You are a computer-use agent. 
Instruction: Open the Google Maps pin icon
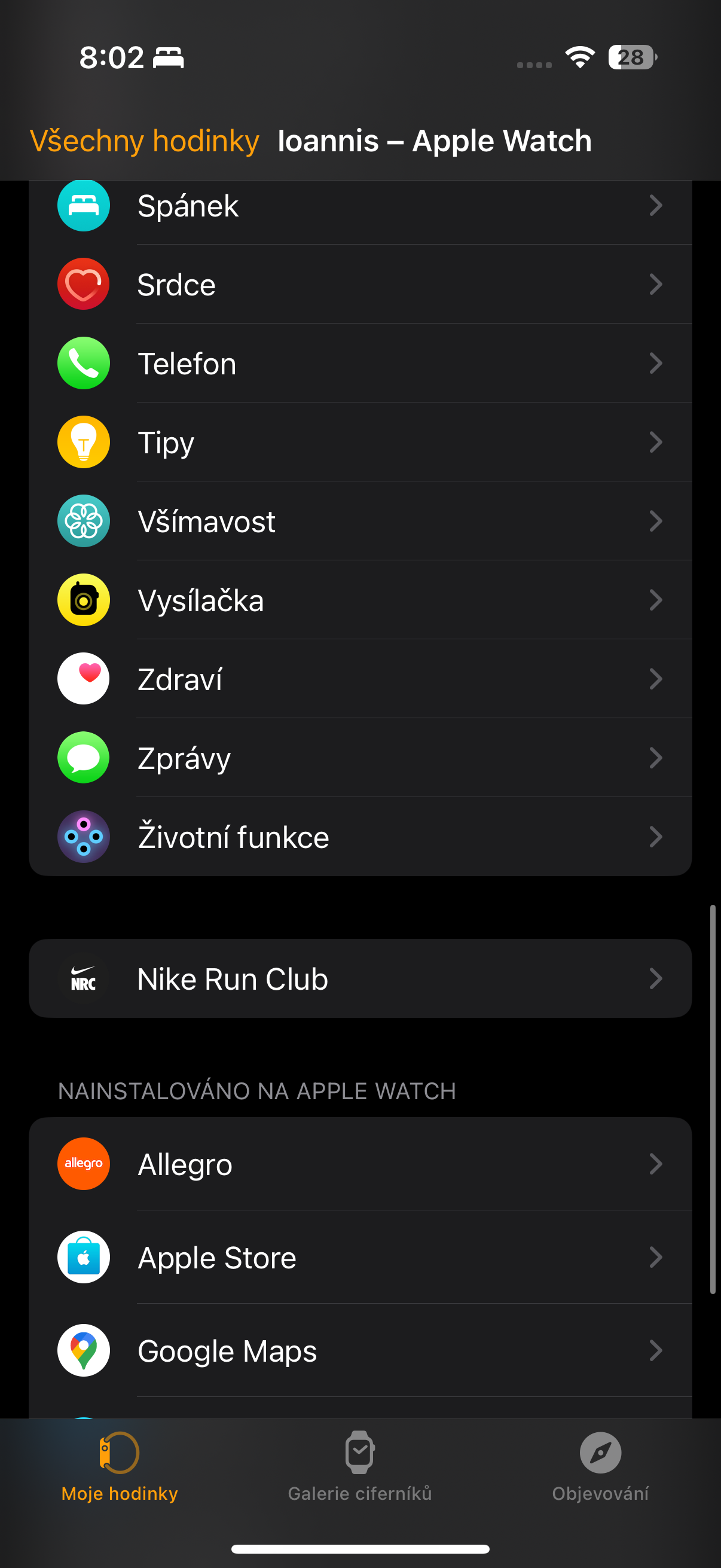coord(83,1351)
